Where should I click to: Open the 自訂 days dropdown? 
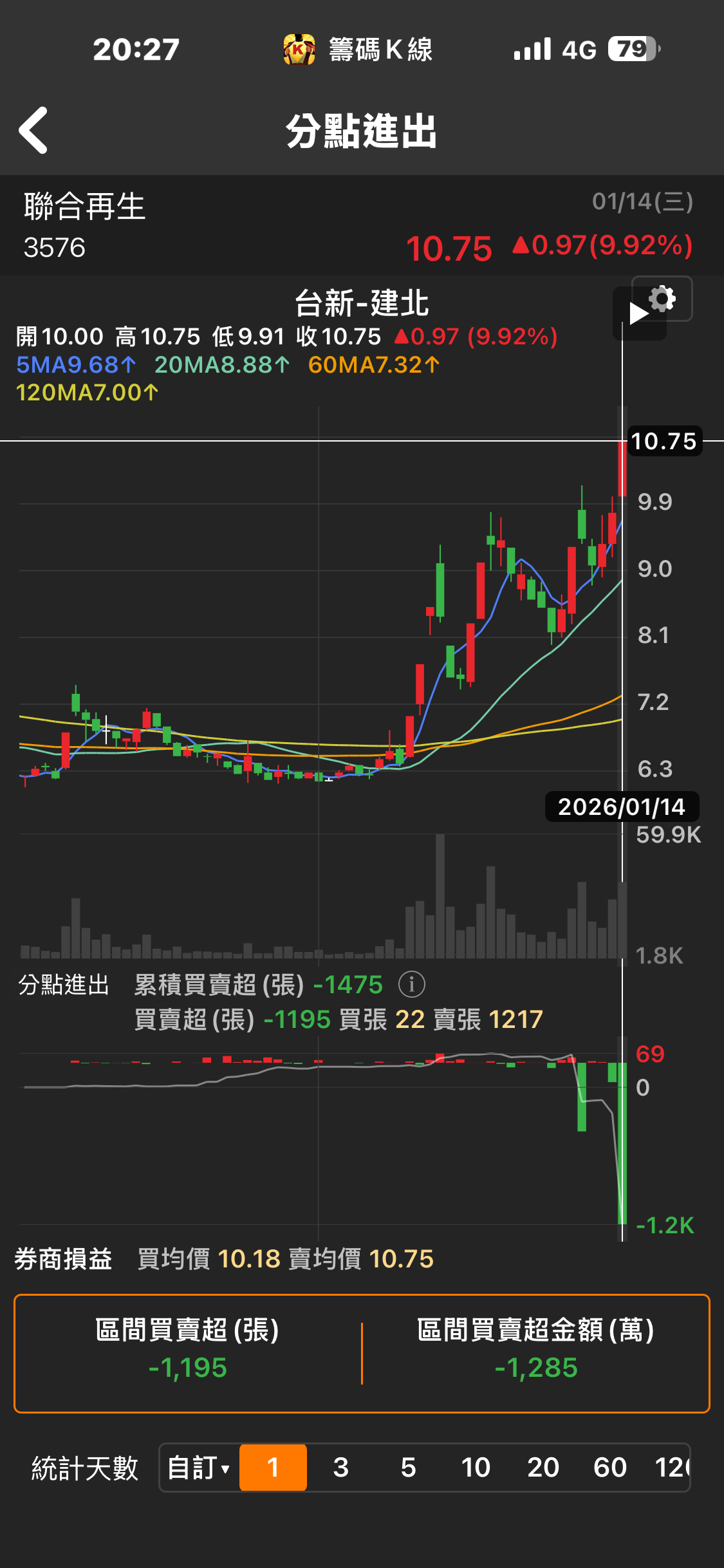click(x=199, y=1468)
